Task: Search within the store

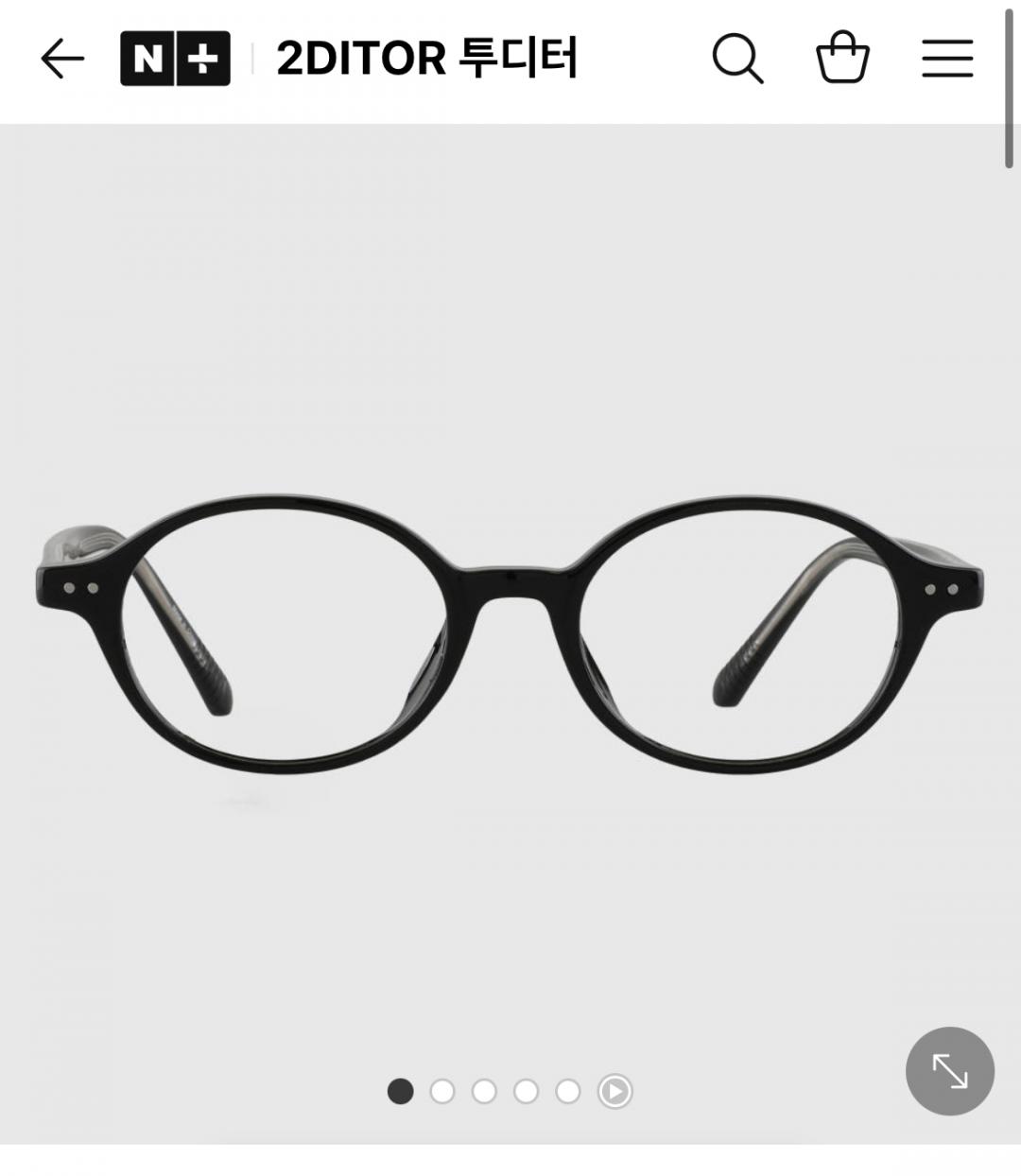Action: click(x=737, y=59)
